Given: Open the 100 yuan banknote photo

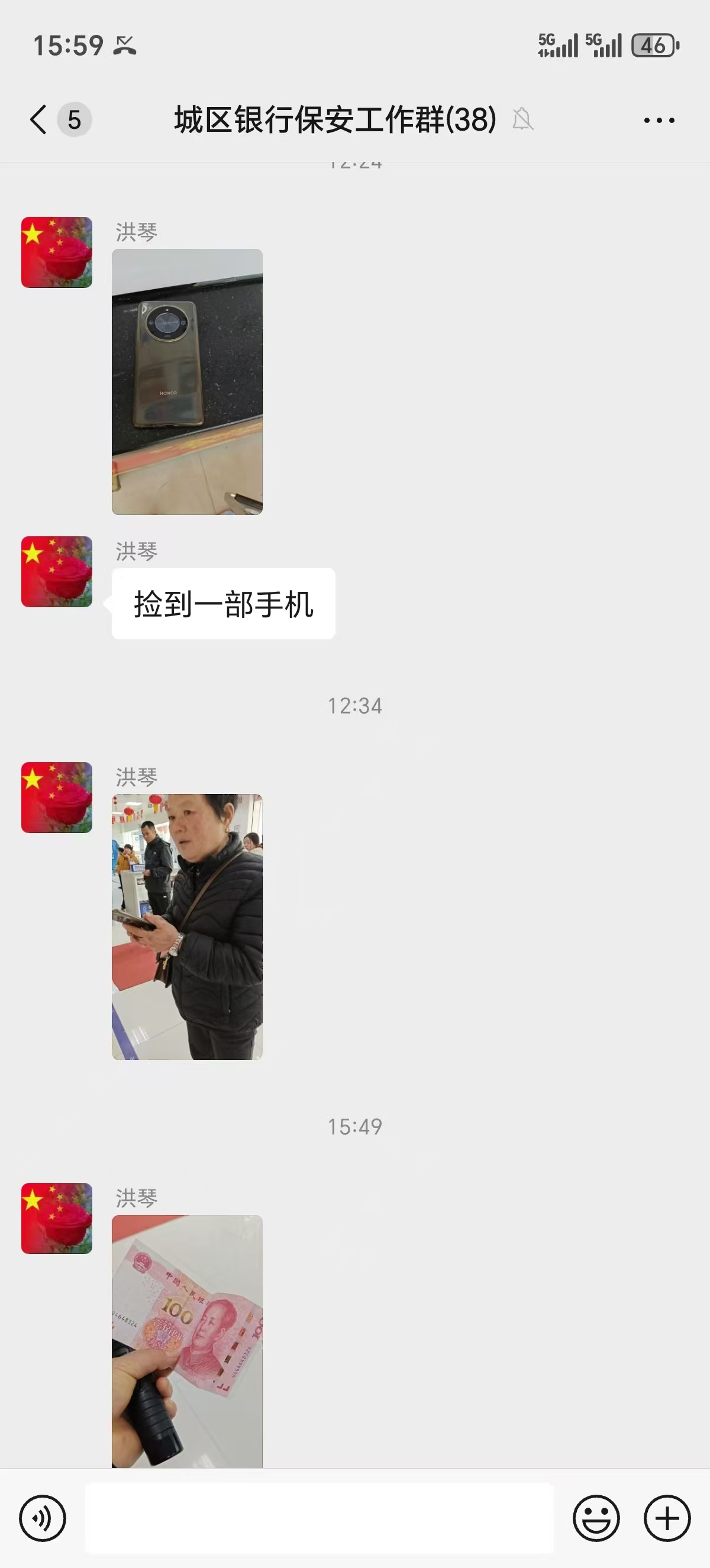Looking at the screenshot, I should [187, 1341].
